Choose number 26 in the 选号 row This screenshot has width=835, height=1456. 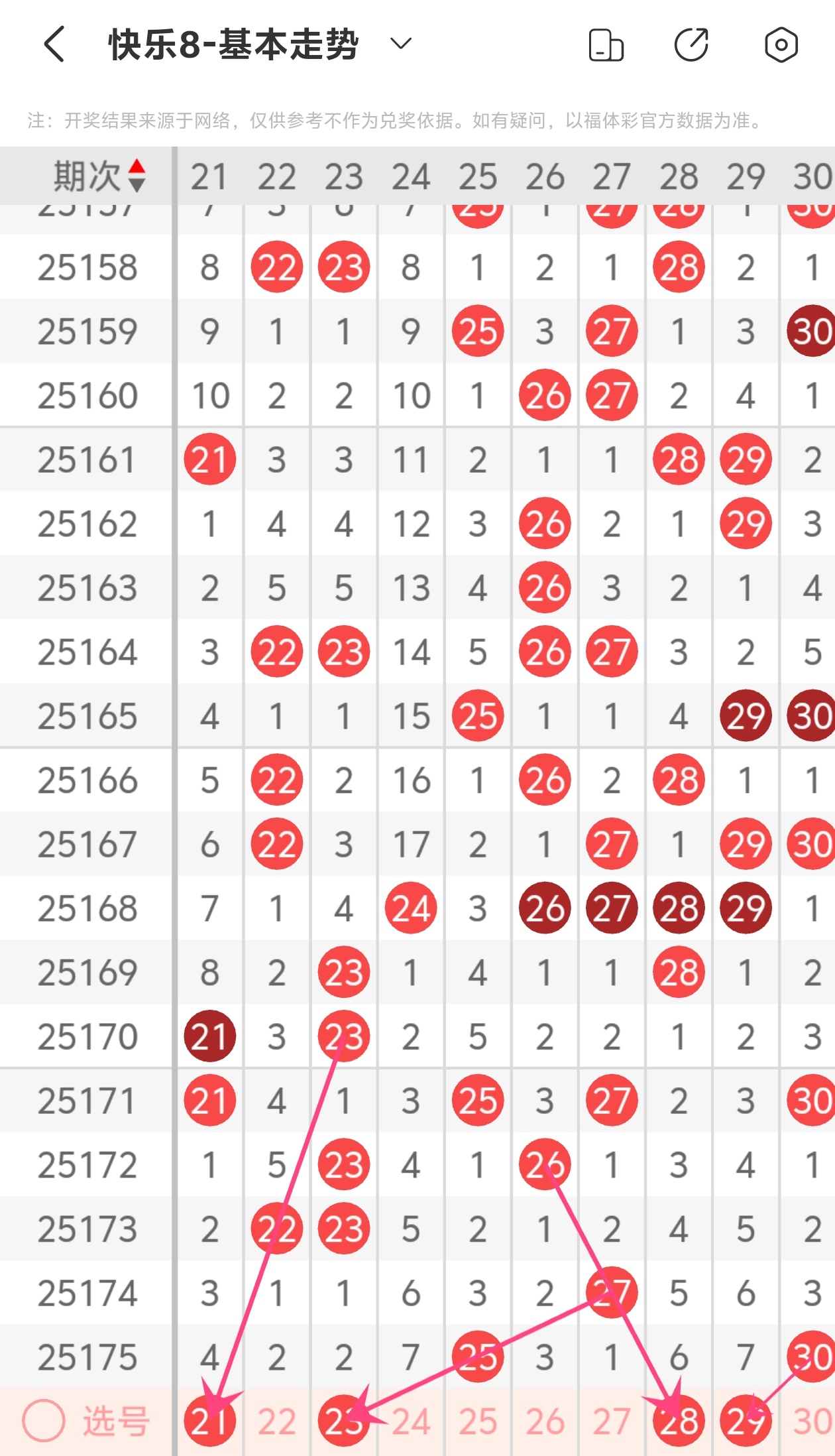tap(545, 1422)
